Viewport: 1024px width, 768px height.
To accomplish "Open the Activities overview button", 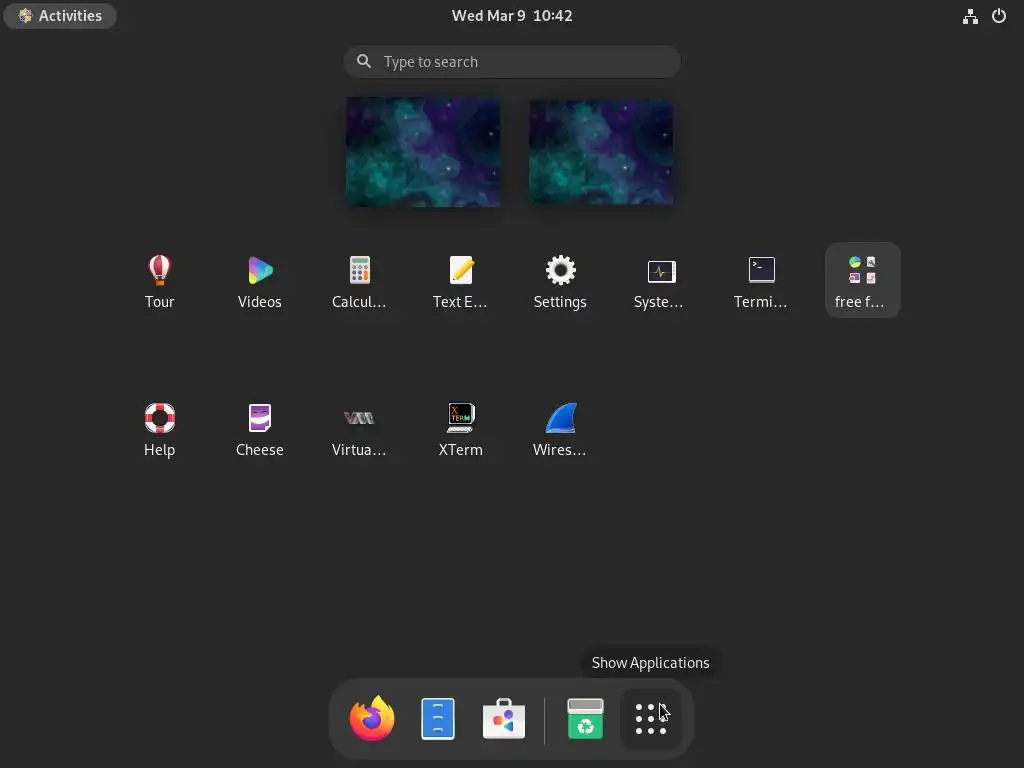I will pos(60,16).
